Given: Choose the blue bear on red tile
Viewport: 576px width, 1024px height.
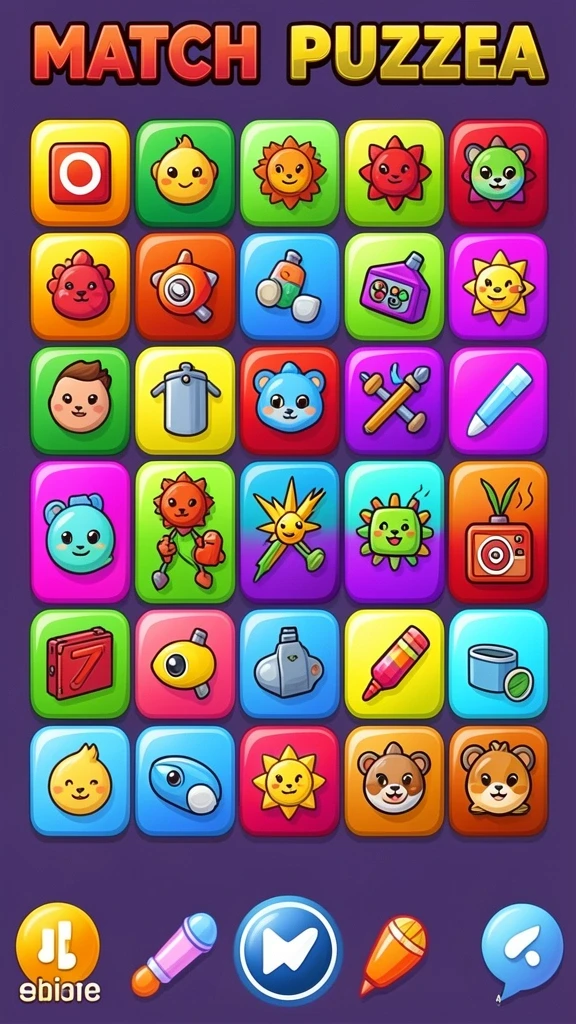Looking at the screenshot, I should coord(289,400).
